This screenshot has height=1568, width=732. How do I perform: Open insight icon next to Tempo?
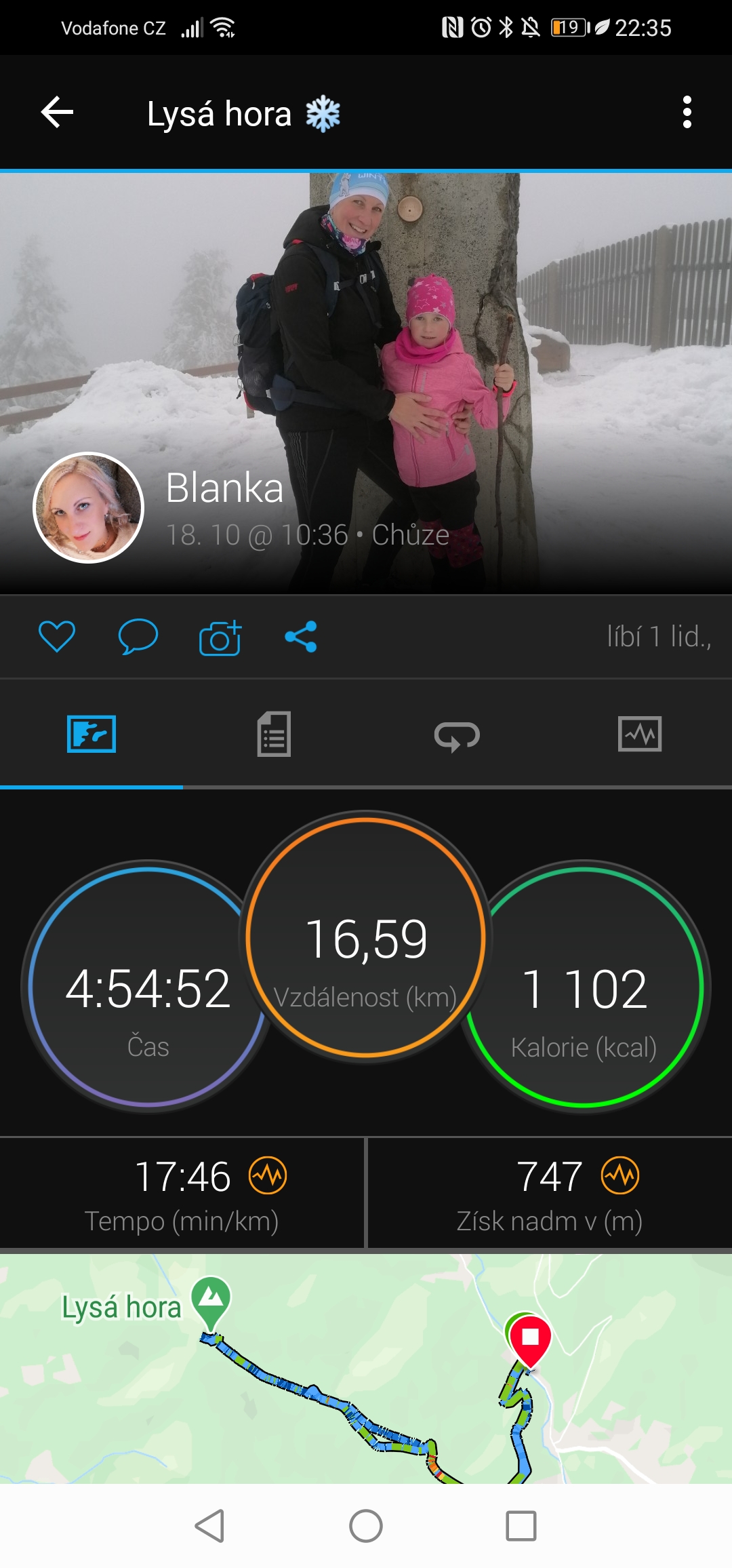click(x=268, y=1175)
